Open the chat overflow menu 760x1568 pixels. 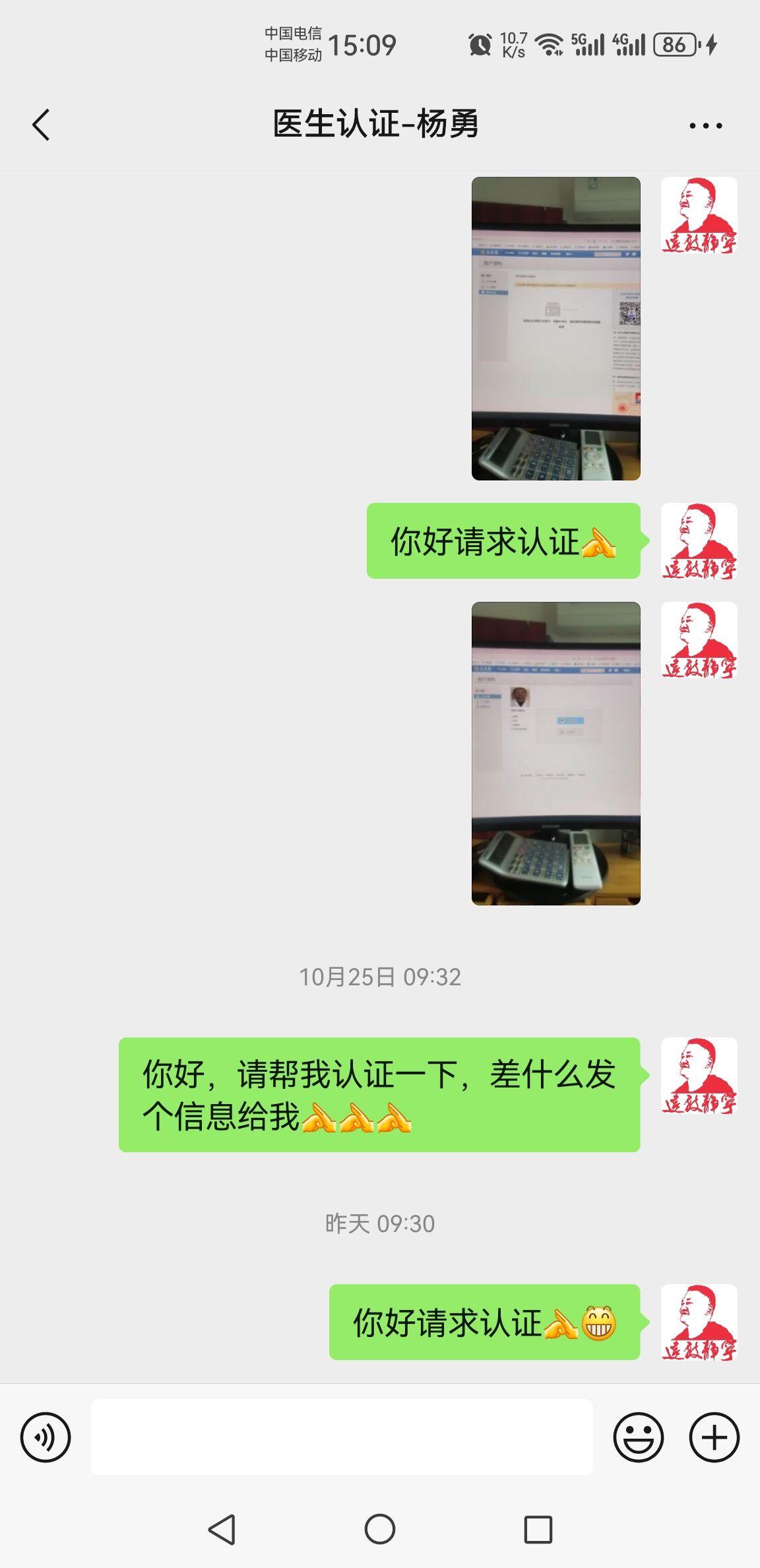click(705, 125)
